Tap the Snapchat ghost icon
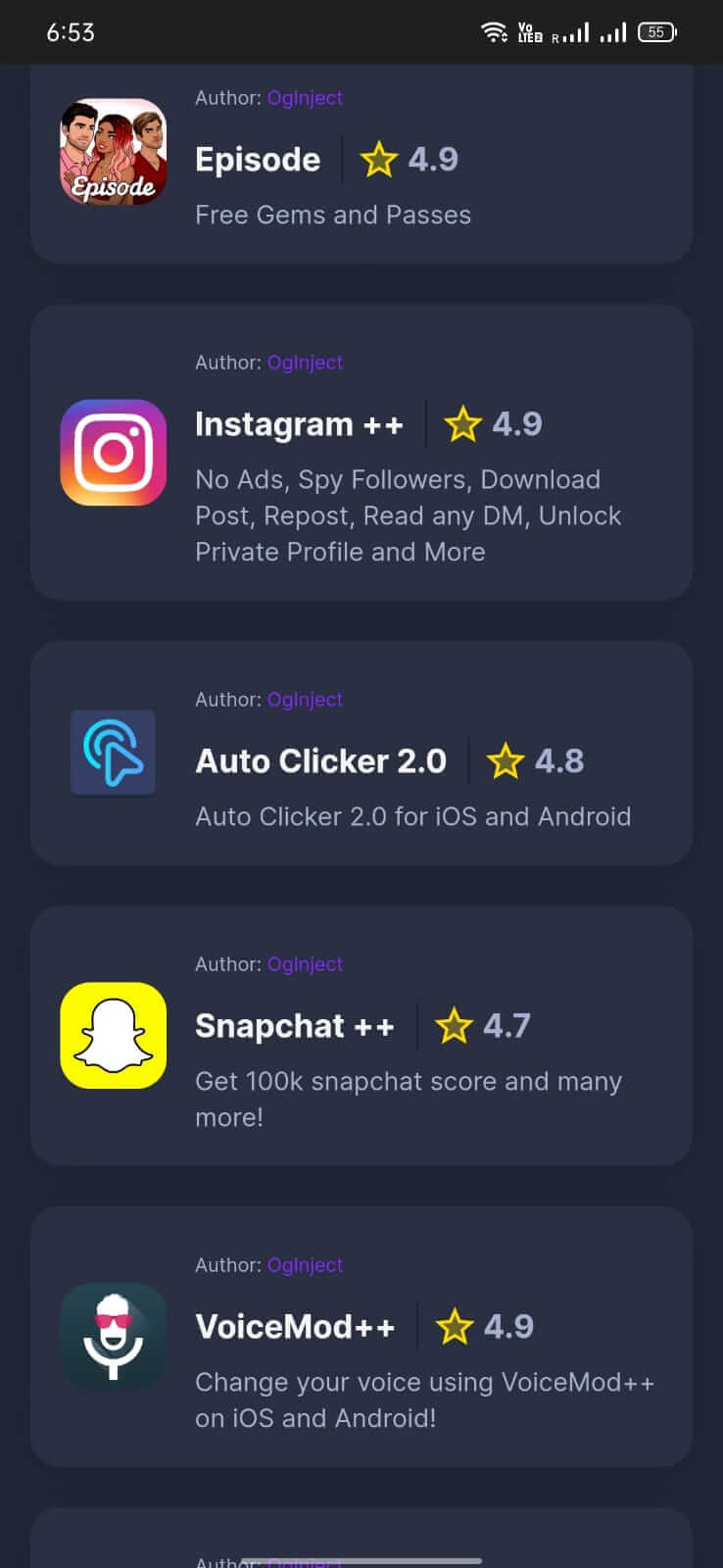This screenshot has width=723, height=1568. pos(113,1035)
